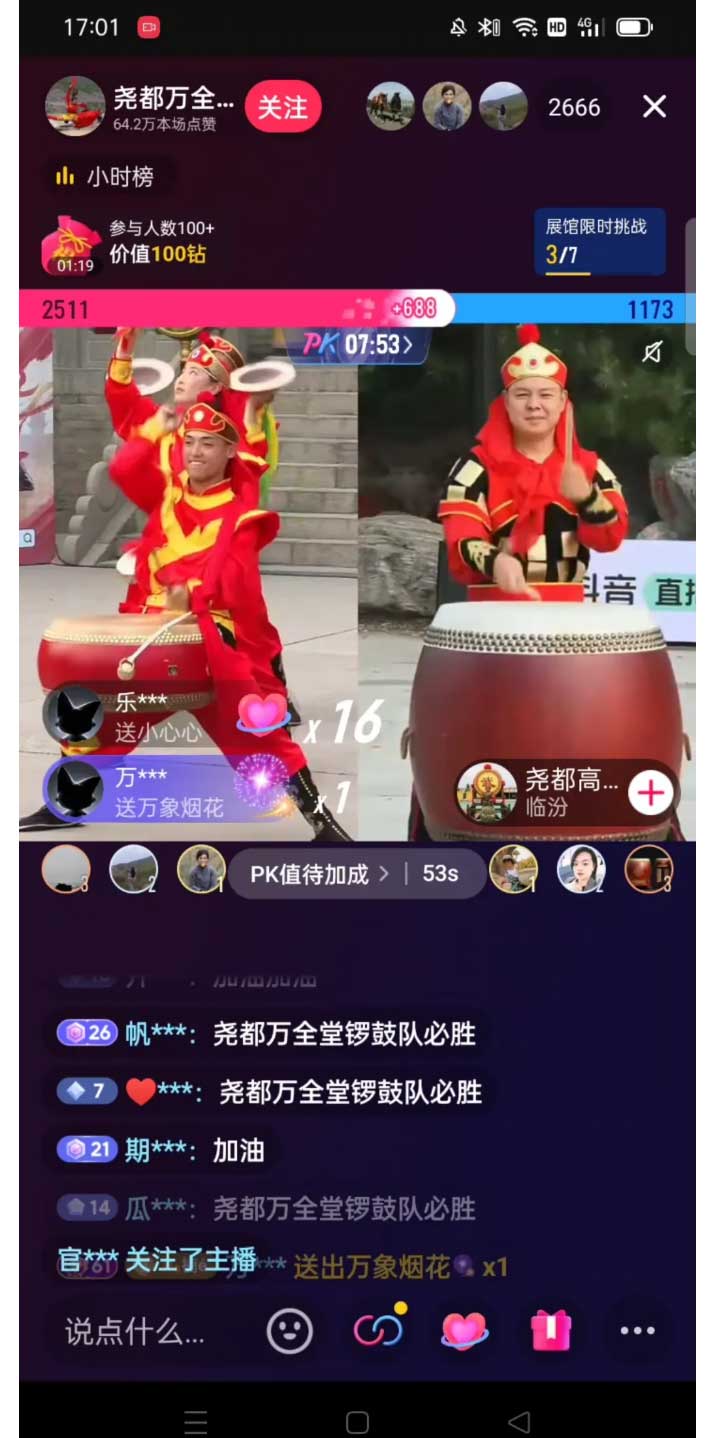Follow 尧都高 with the plus button
This screenshot has width=714, height=1438.
coord(651,794)
